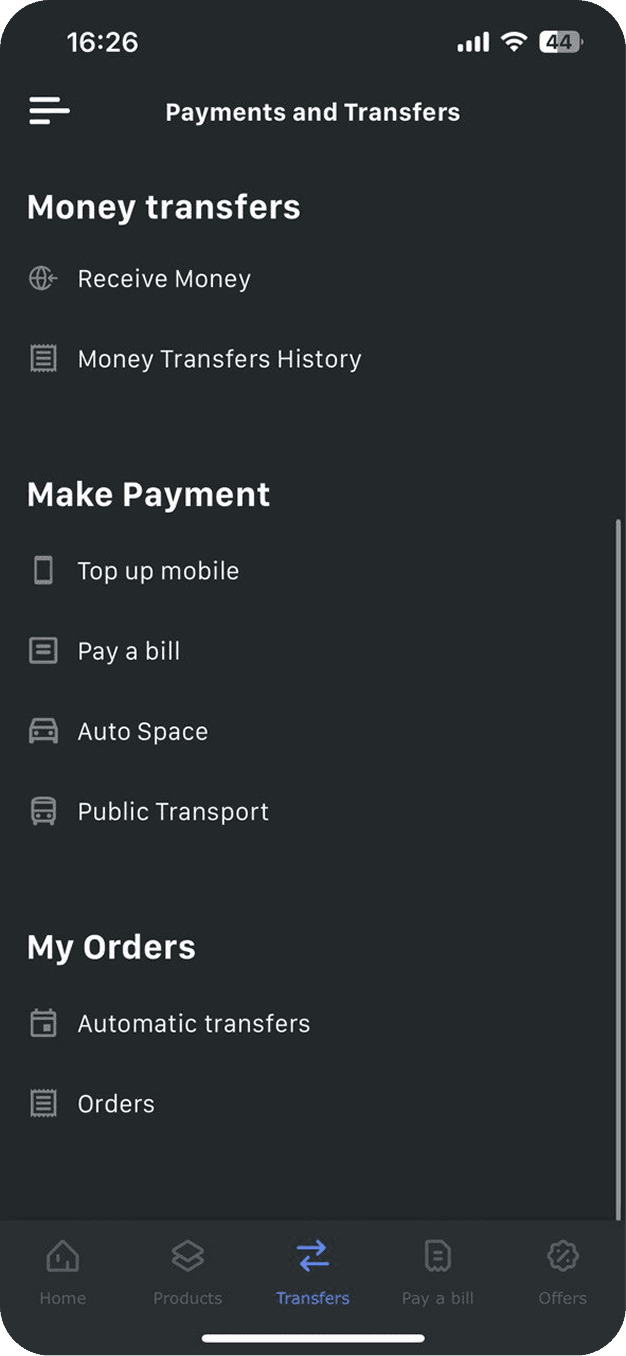Open Public Transport payment
This screenshot has height=1356, width=626.
[173, 811]
